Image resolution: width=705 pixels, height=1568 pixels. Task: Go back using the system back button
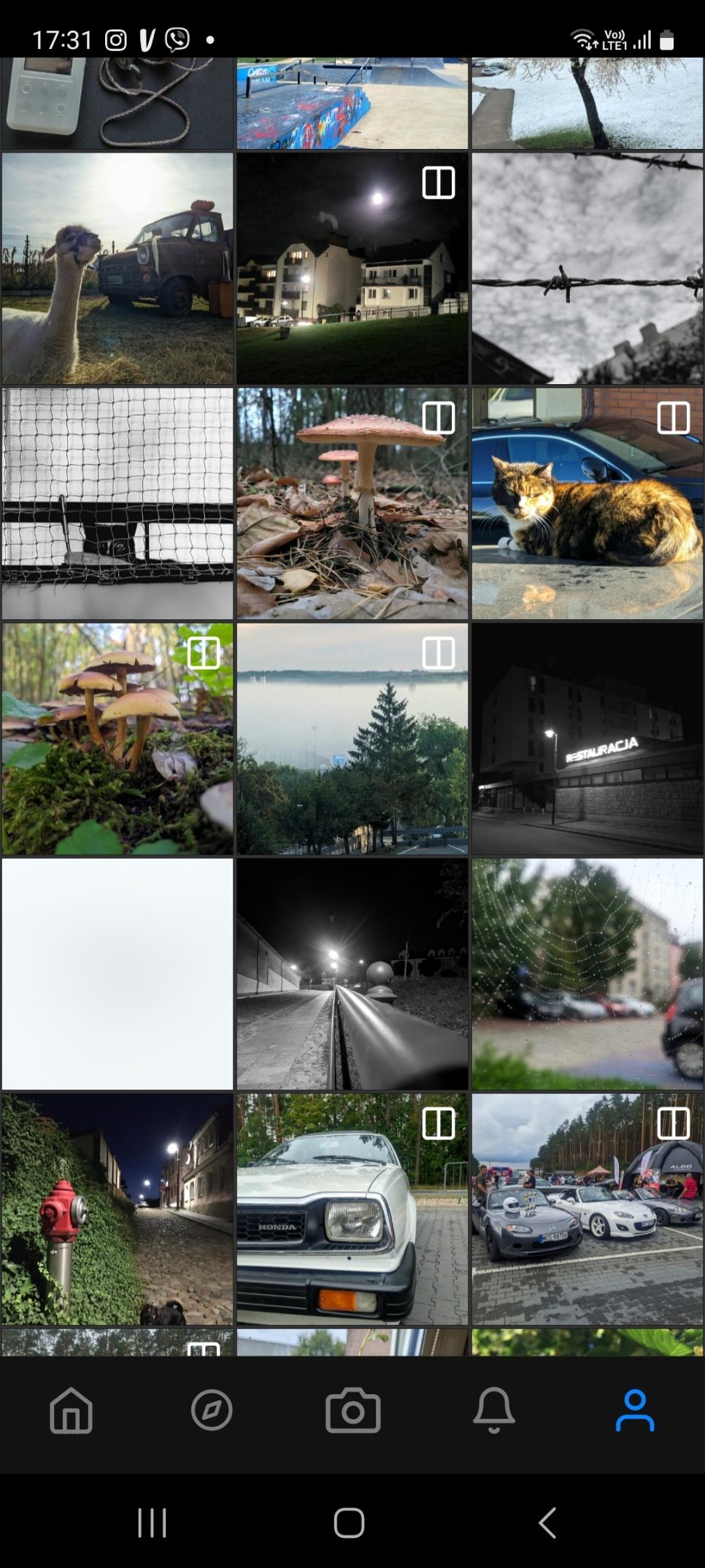tap(547, 1523)
